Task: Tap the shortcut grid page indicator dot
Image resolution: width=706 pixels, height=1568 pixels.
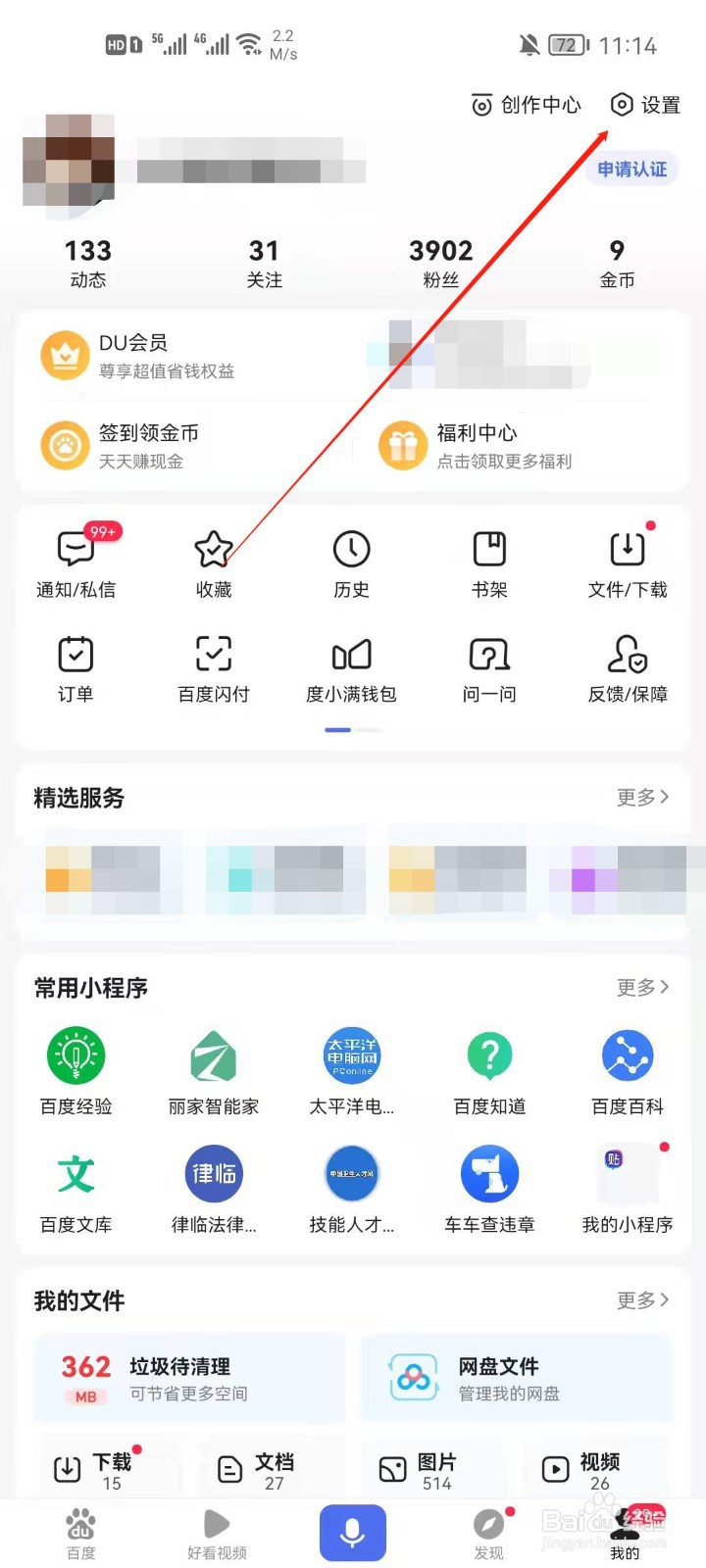Action: (337, 730)
